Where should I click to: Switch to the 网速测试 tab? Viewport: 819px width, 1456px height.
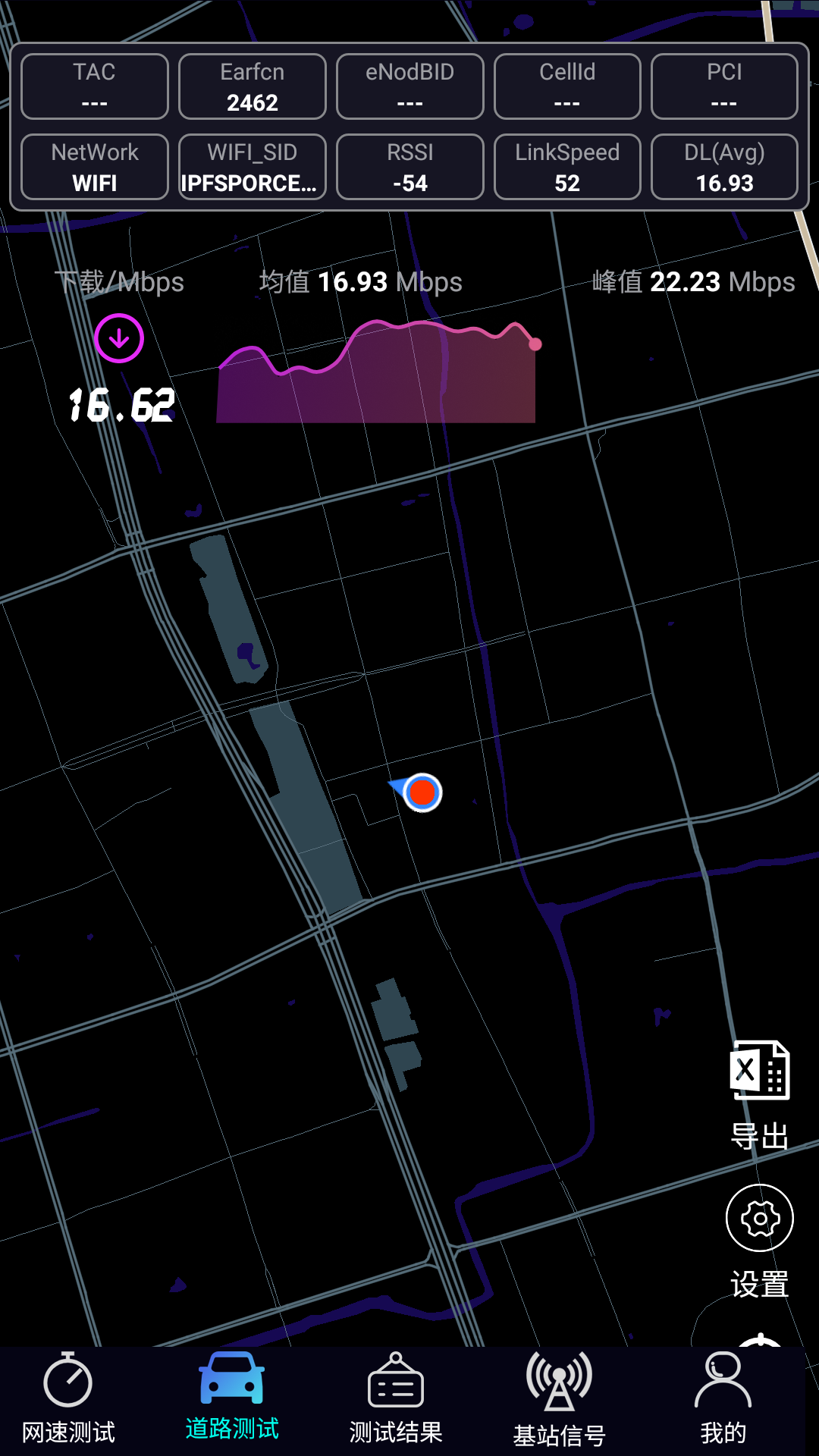tap(68, 1399)
